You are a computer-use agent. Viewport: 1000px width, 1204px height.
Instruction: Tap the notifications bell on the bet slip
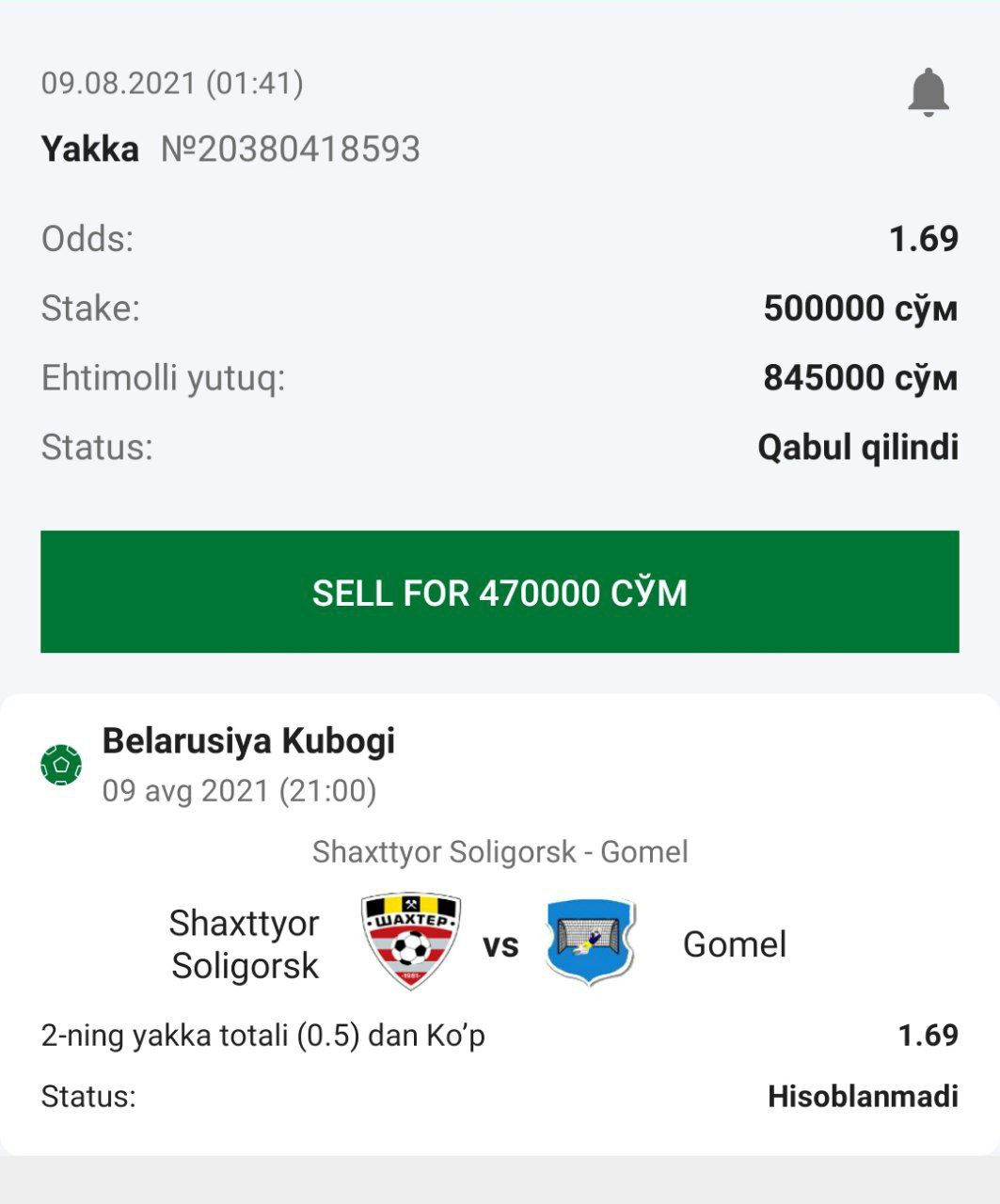coord(928,91)
